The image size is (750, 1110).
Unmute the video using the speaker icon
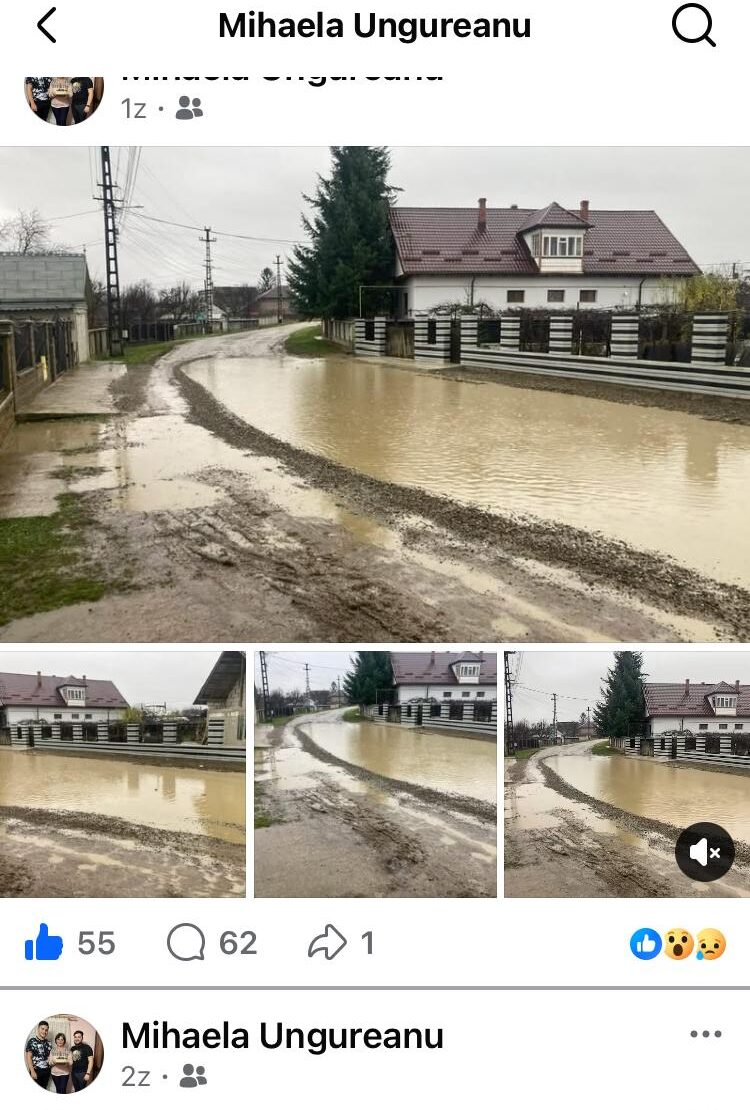(705, 852)
